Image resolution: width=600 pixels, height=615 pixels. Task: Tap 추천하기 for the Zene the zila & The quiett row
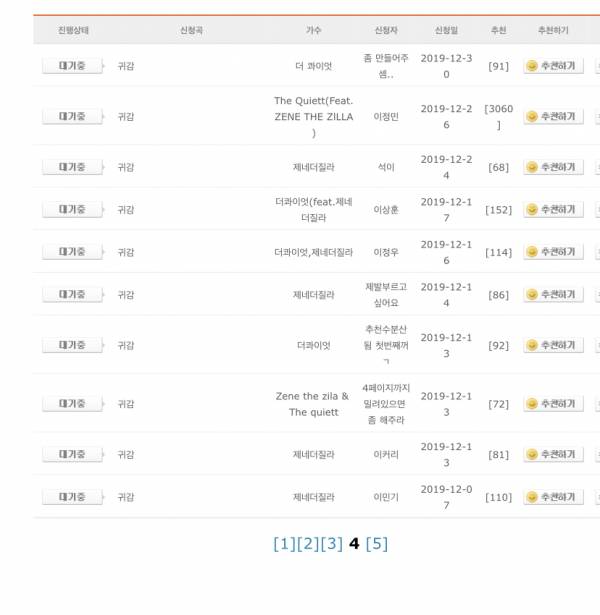[553, 404]
